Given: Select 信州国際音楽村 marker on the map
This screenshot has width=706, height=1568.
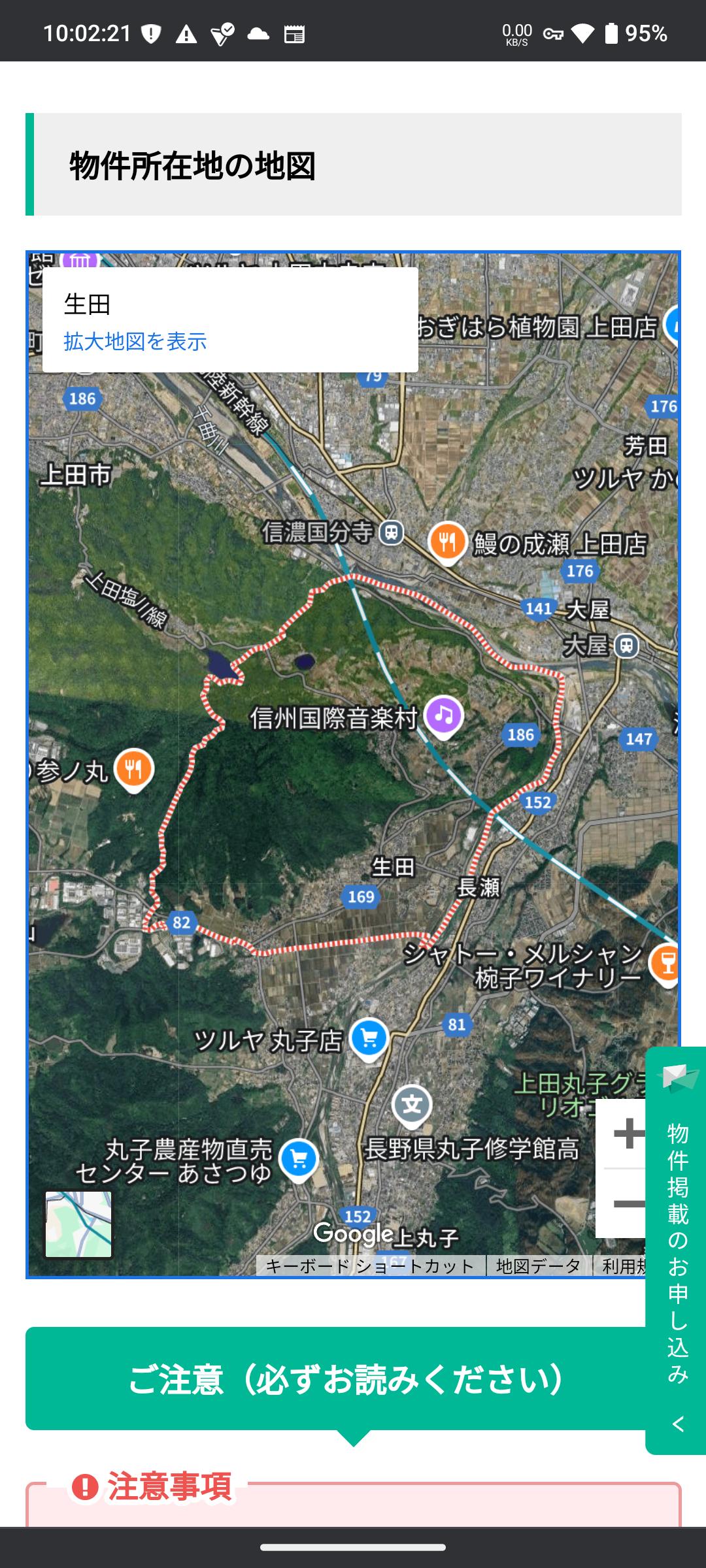Looking at the screenshot, I should pos(444,715).
